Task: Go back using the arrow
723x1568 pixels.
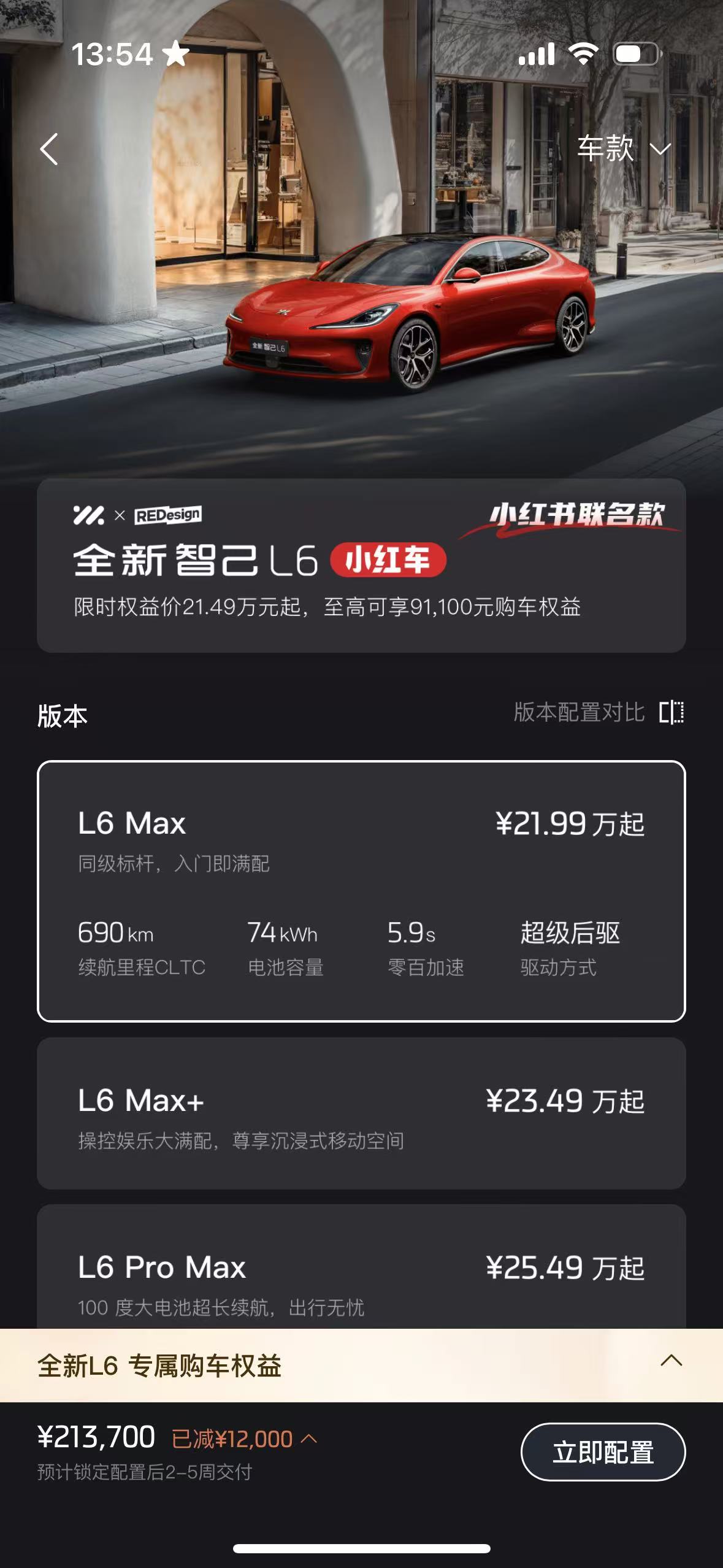Action: (x=49, y=149)
